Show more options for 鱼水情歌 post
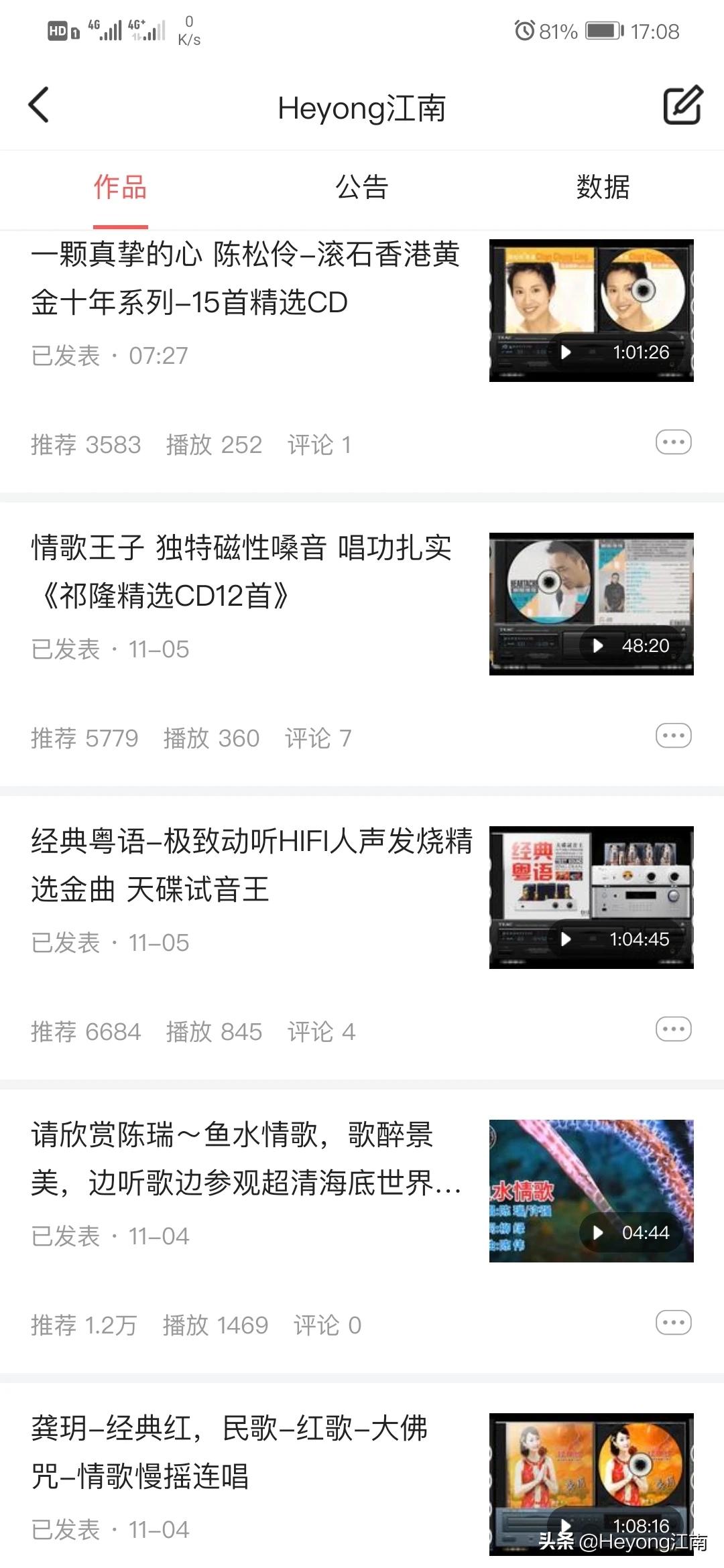This screenshot has width=724, height=1568. (673, 1323)
